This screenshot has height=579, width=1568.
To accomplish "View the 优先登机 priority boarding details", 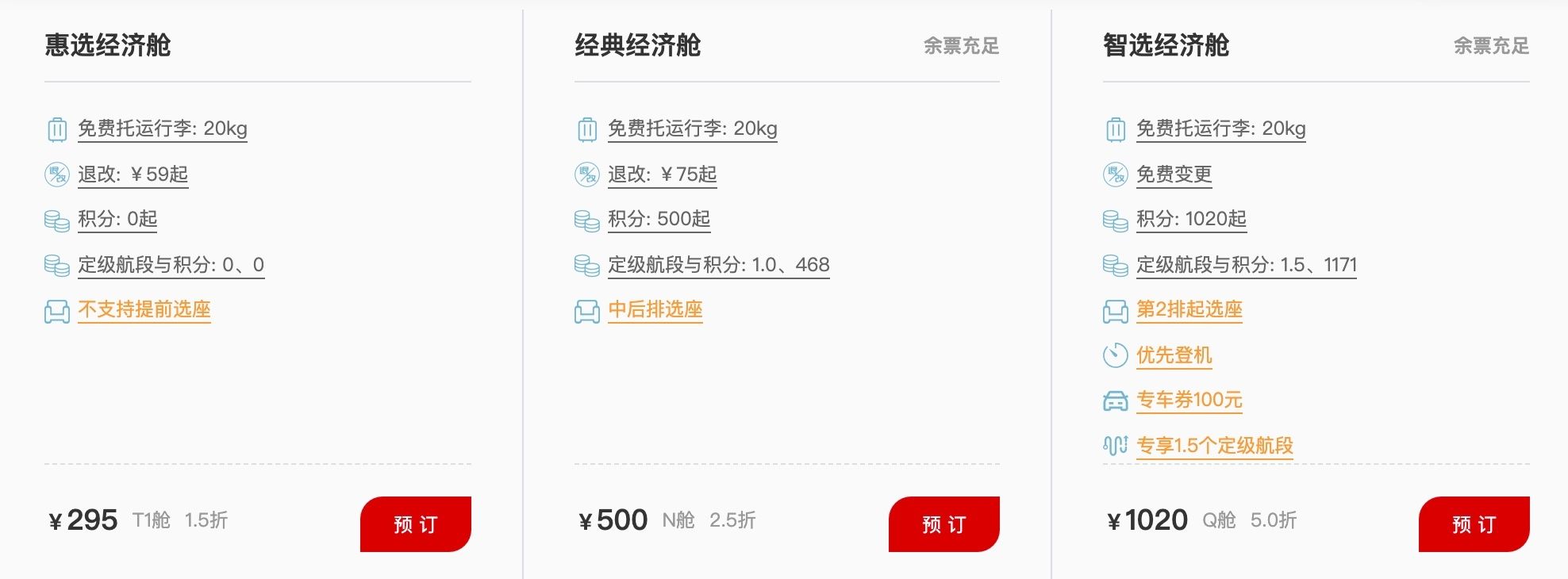I will [x=1174, y=355].
